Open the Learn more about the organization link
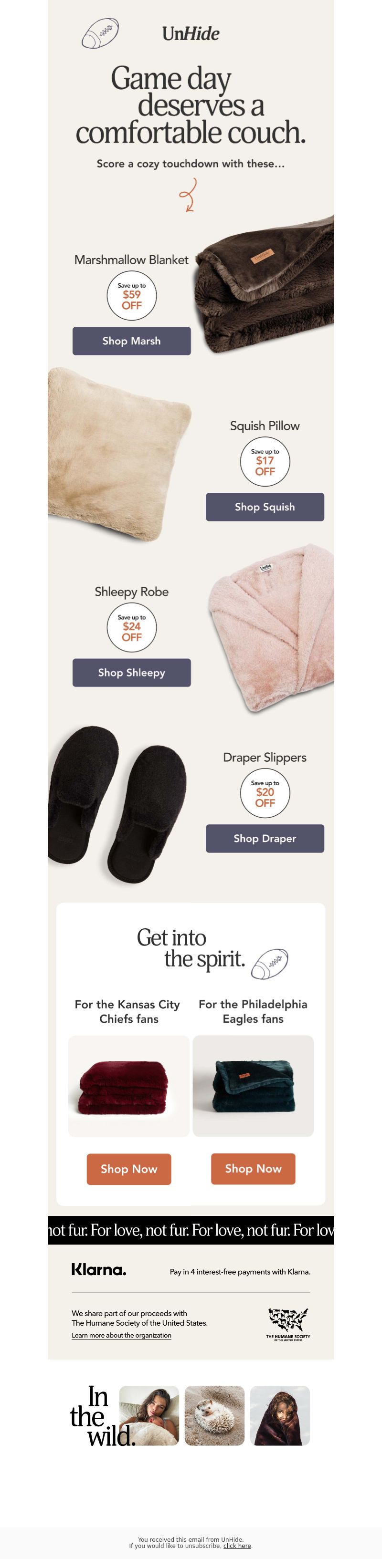 coord(121,1336)
